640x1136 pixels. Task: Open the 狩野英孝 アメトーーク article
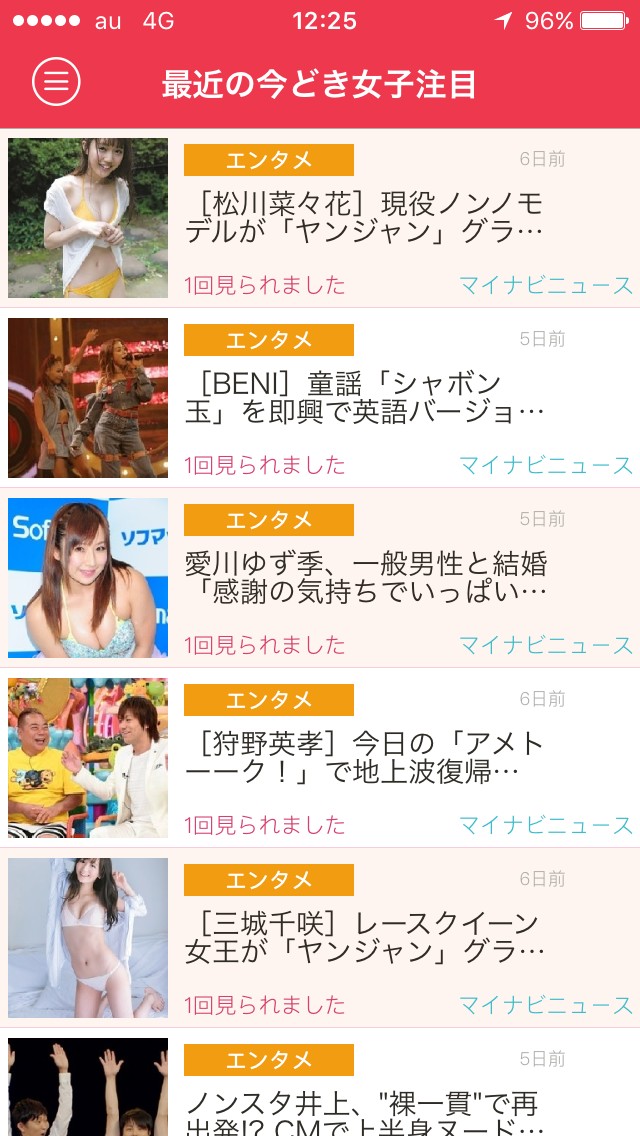click(x=320, y=758)
